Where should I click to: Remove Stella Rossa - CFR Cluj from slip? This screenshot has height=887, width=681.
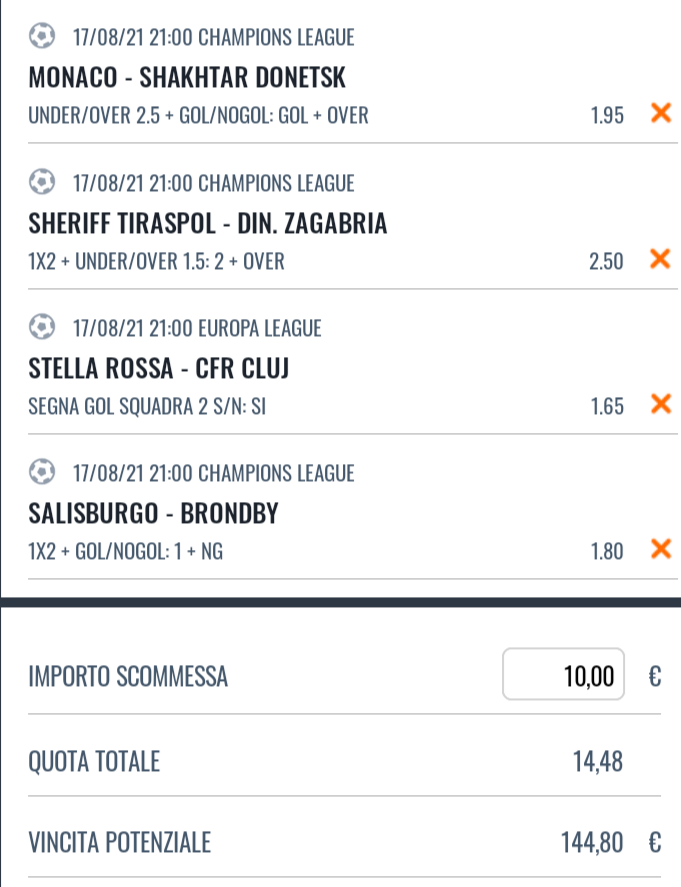point(660,405)
